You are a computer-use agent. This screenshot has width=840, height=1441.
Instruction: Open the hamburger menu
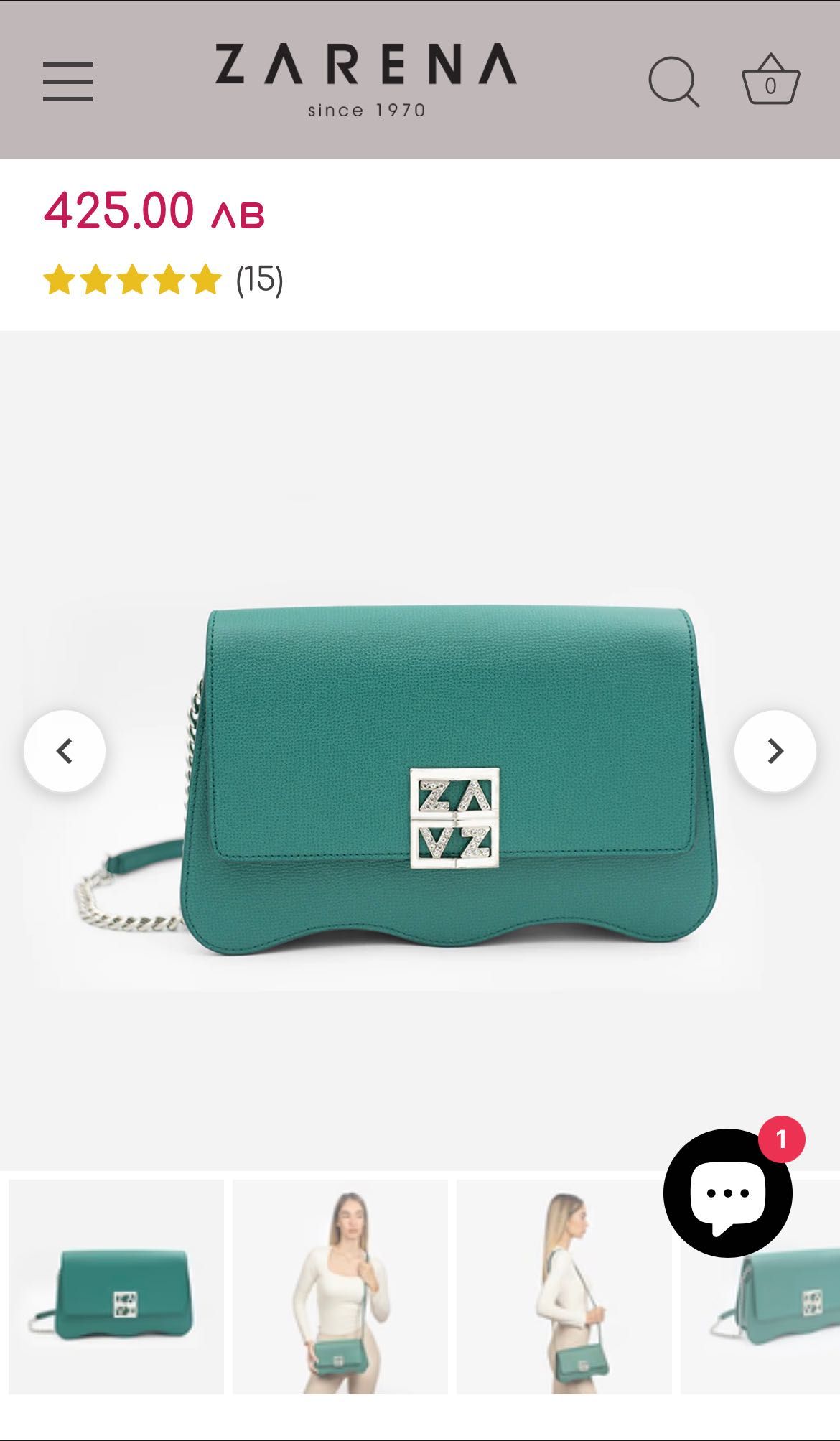pos(67,81)
